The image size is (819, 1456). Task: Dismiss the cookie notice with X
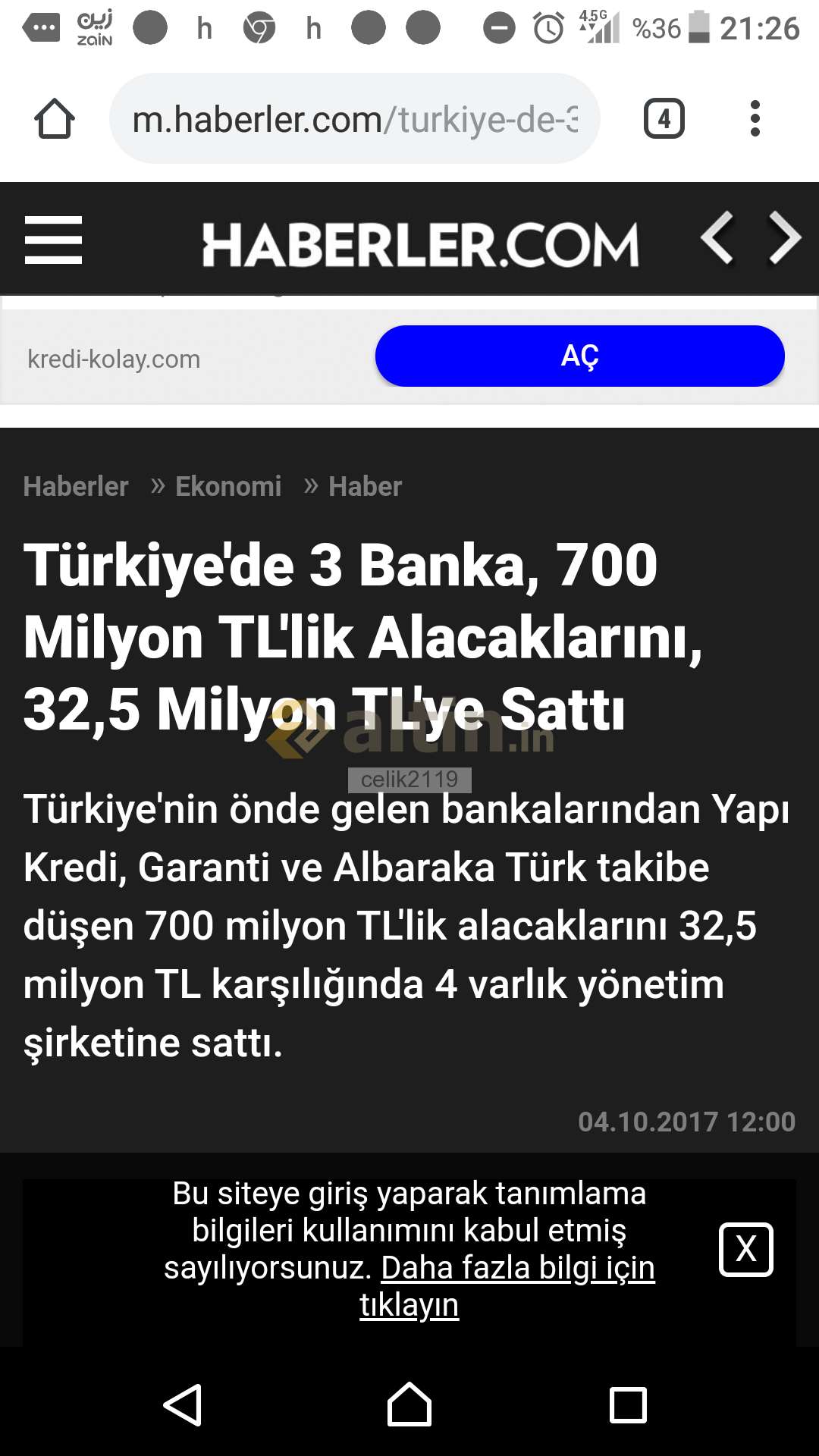pos(746,1249)
